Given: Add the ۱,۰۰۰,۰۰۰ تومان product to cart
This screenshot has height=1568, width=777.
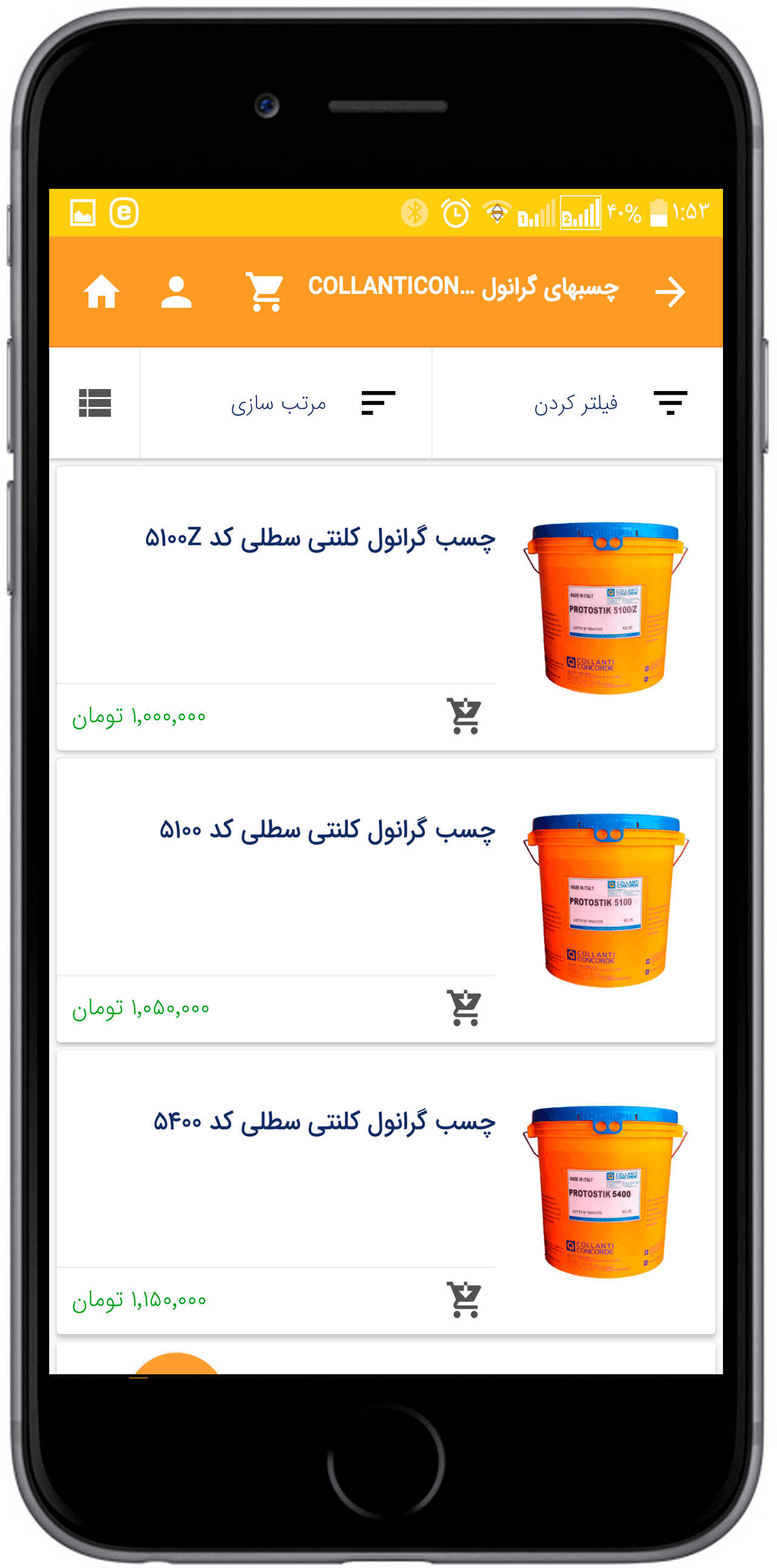Looking at the screenshot, I should tap(465, 716).
